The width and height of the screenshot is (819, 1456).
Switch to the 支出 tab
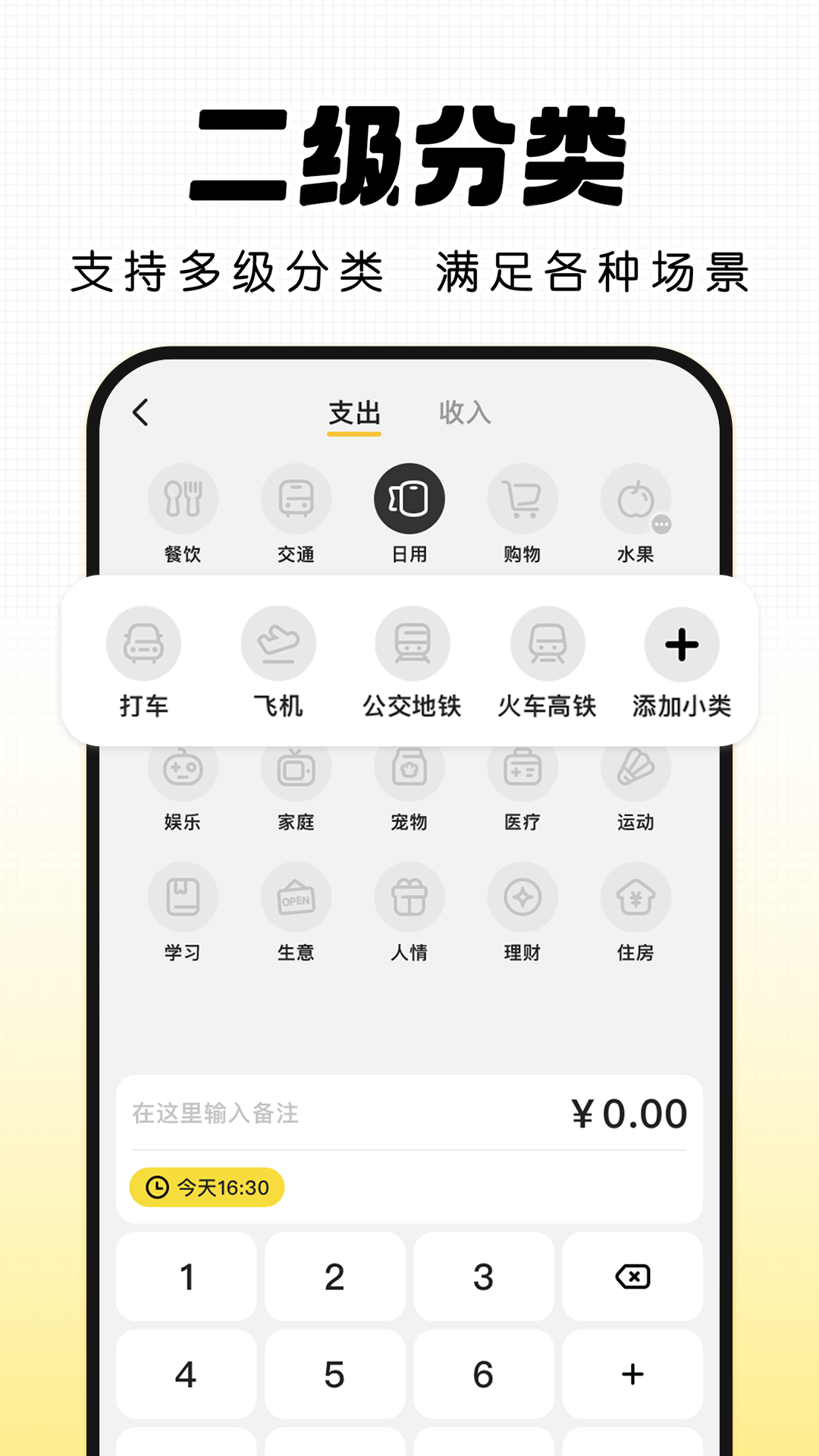click(353, 413)
